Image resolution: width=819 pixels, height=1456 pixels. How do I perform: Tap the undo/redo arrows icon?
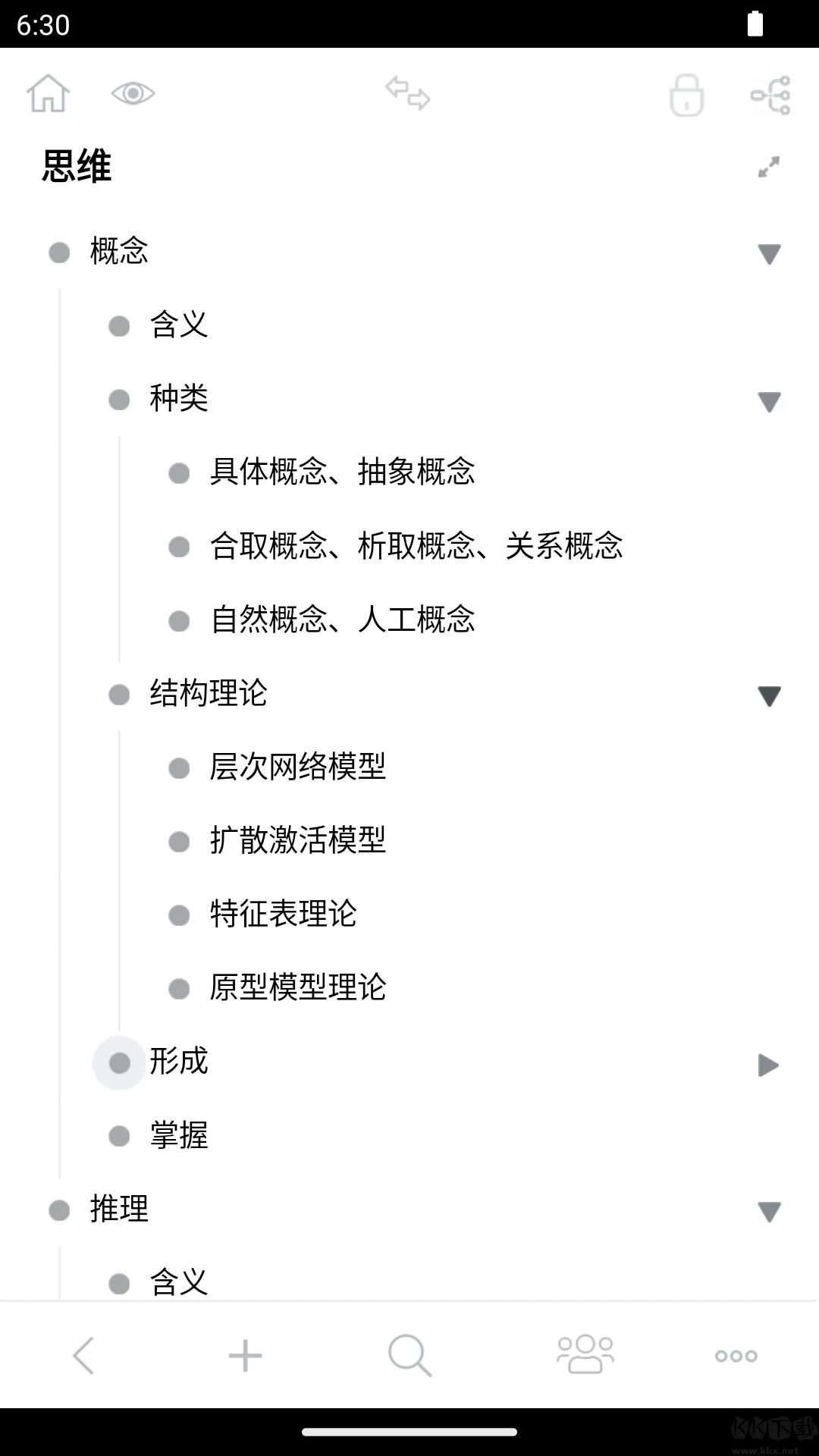407,94
